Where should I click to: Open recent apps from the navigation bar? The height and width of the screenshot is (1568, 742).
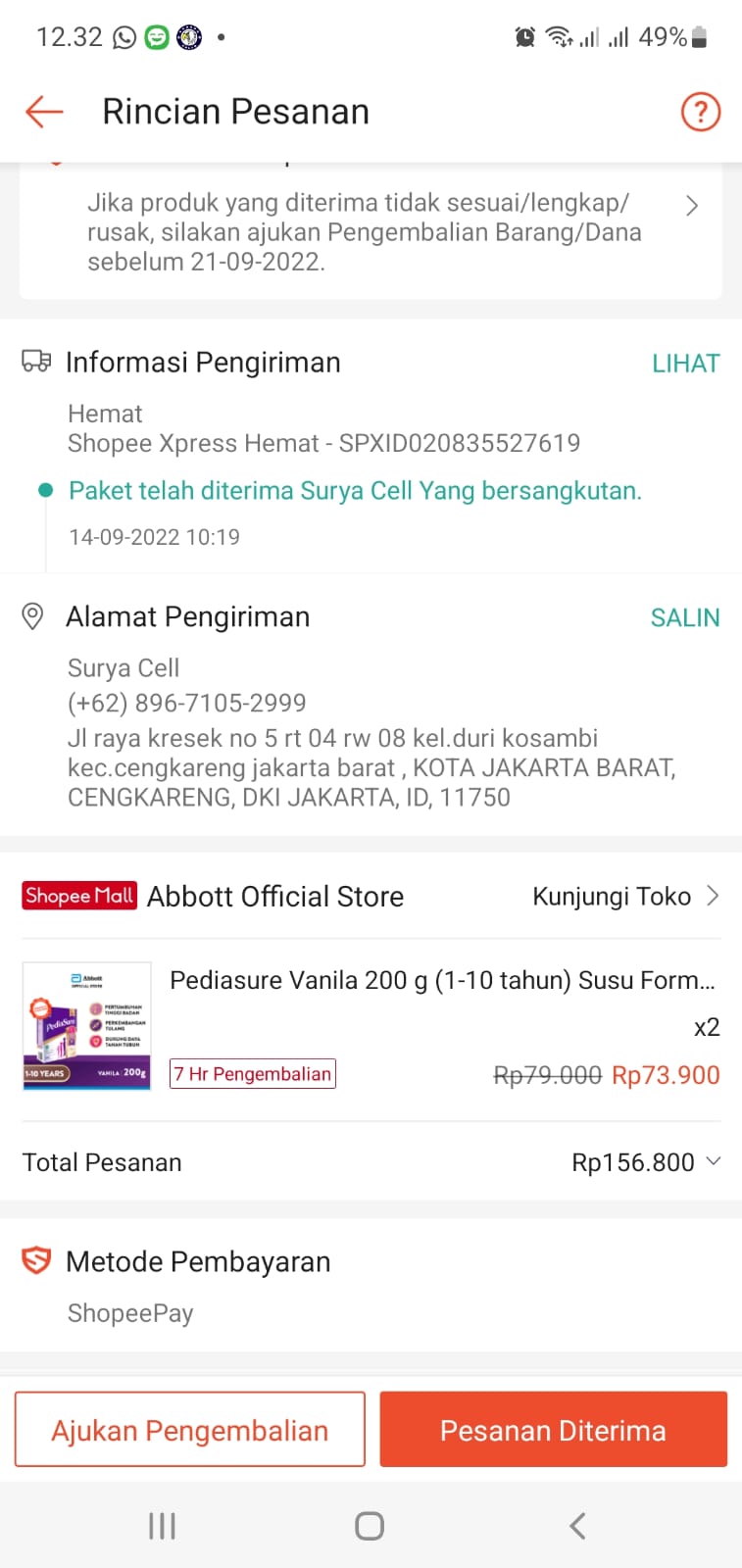click(x=162, y=1526)
